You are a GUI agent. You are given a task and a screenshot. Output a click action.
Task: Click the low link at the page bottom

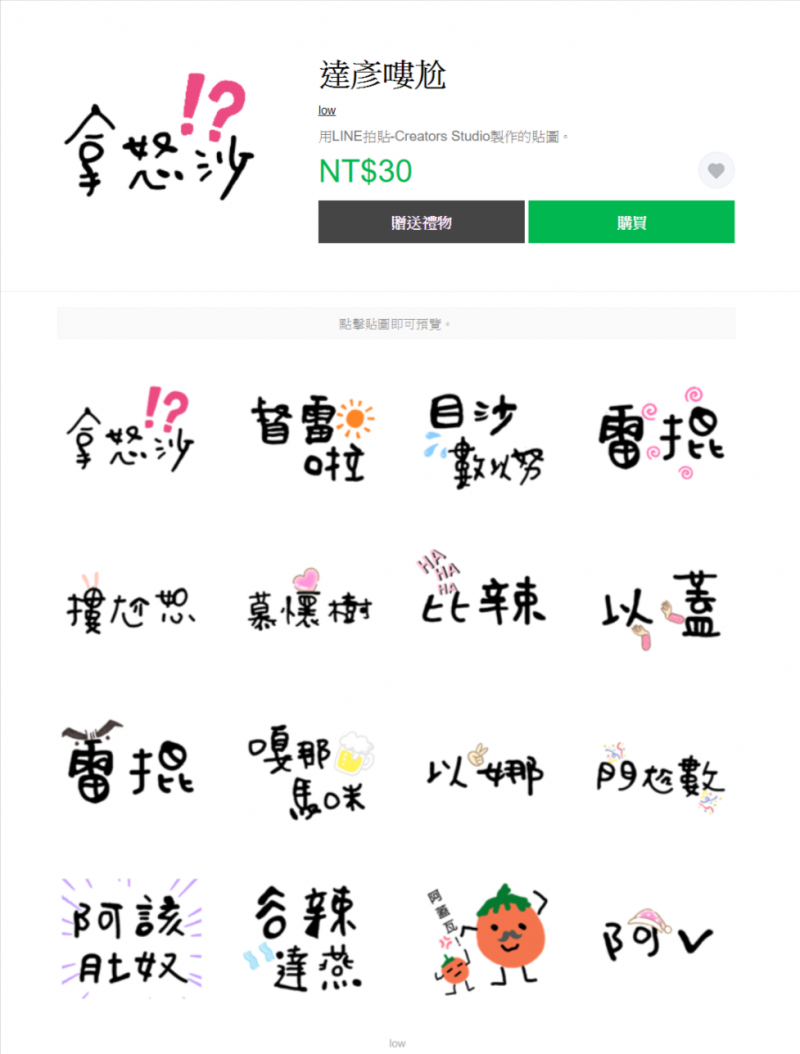396,1042
